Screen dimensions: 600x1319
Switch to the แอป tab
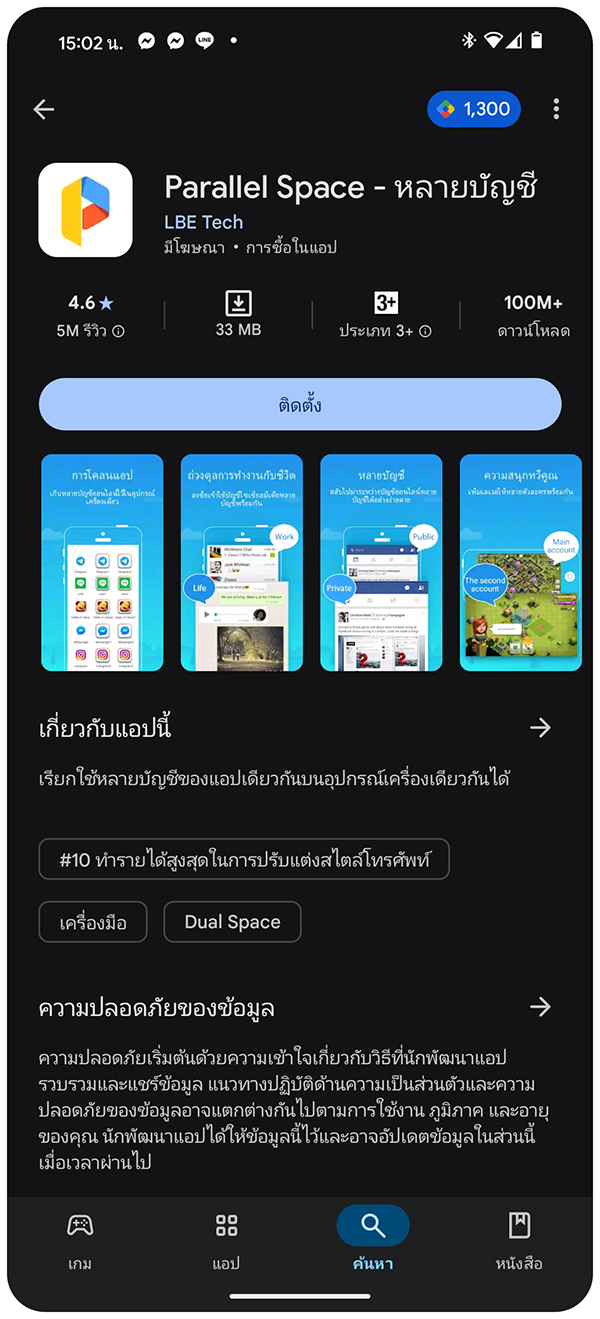[x=226, y=1240]
